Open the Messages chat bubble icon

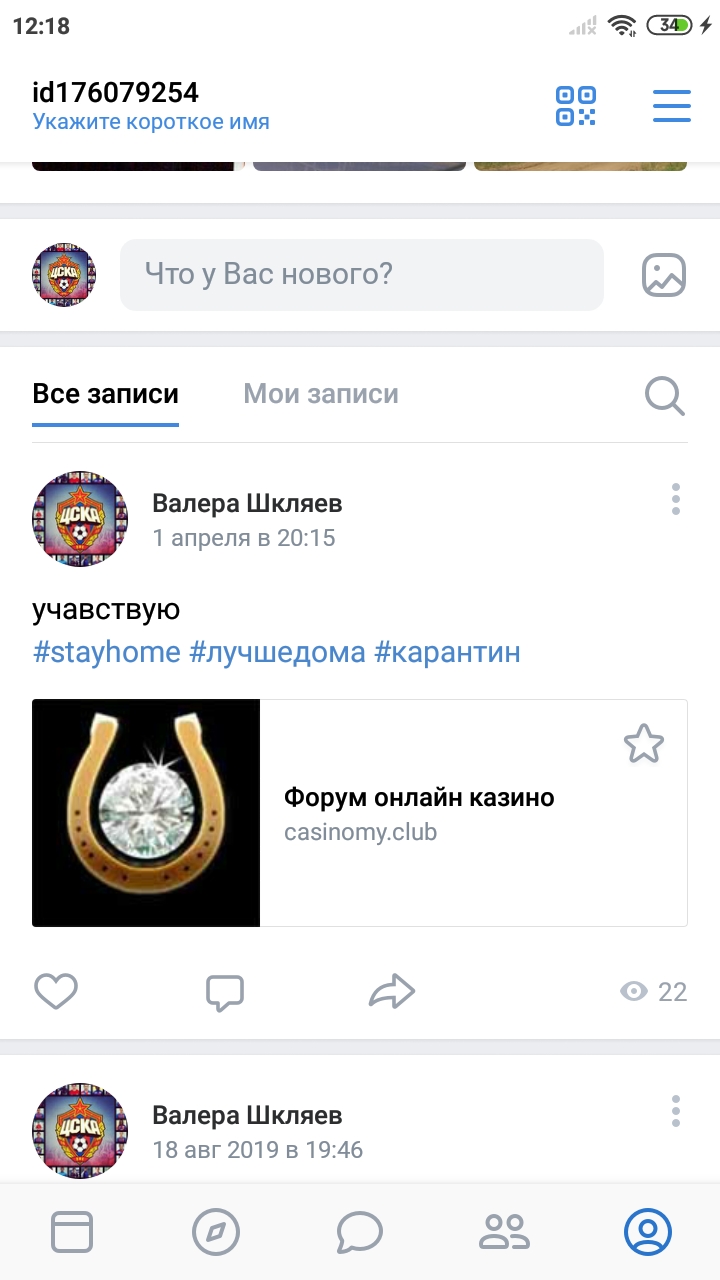(x=360, y=1232)
